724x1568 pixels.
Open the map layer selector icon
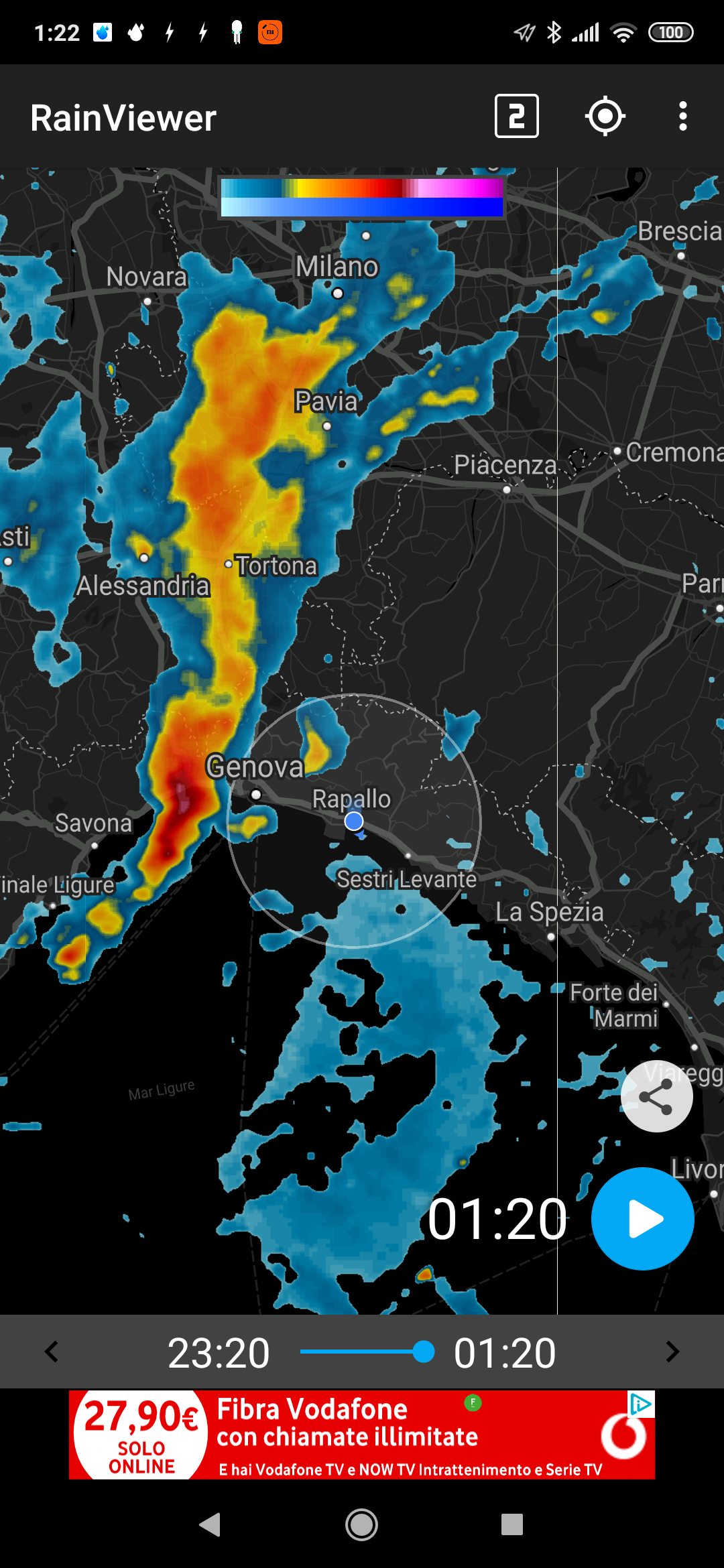pos(516,116)
